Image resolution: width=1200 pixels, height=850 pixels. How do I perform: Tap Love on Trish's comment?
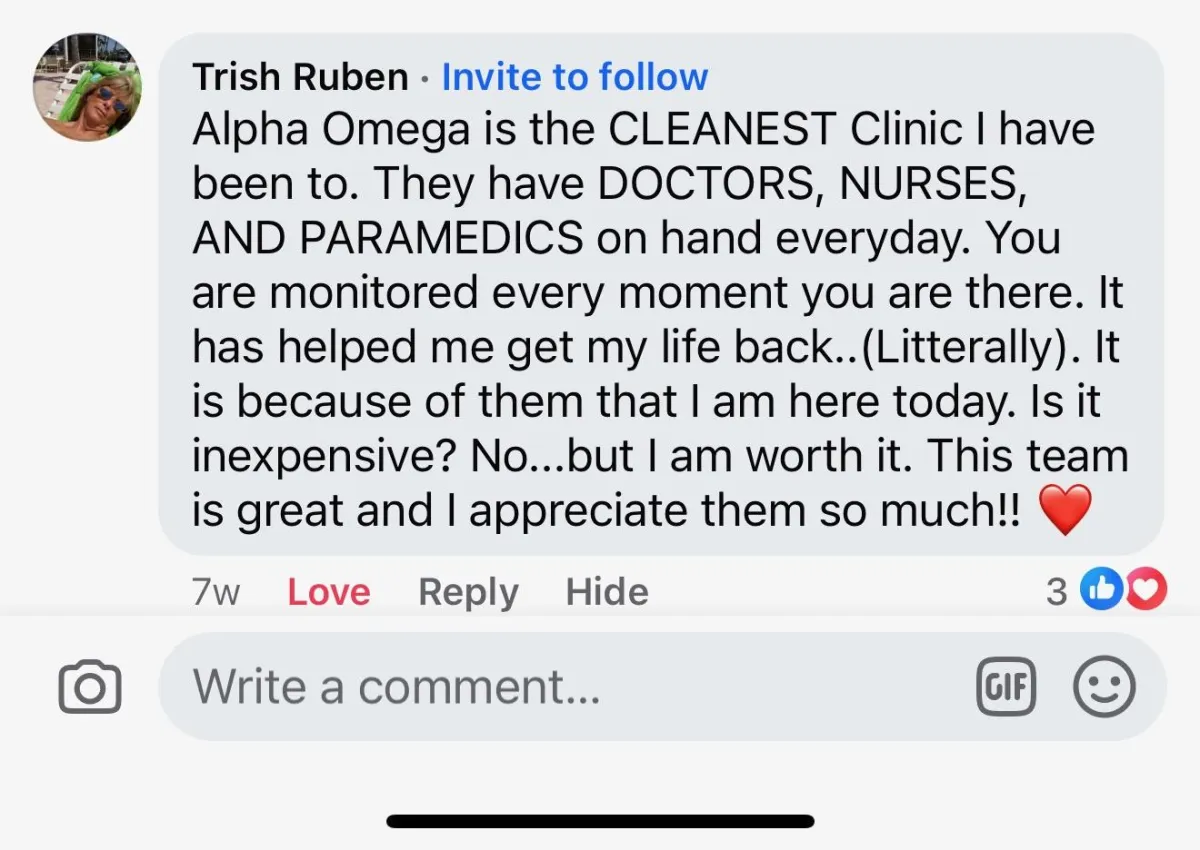(329, 592)
